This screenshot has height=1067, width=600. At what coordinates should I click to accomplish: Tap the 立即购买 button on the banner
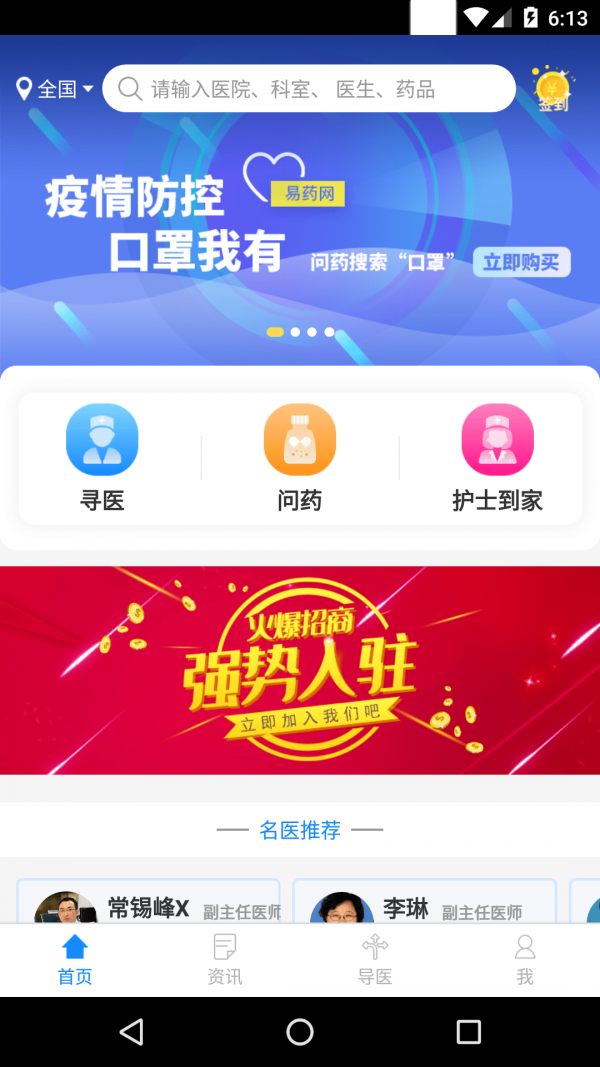[521, 262]
